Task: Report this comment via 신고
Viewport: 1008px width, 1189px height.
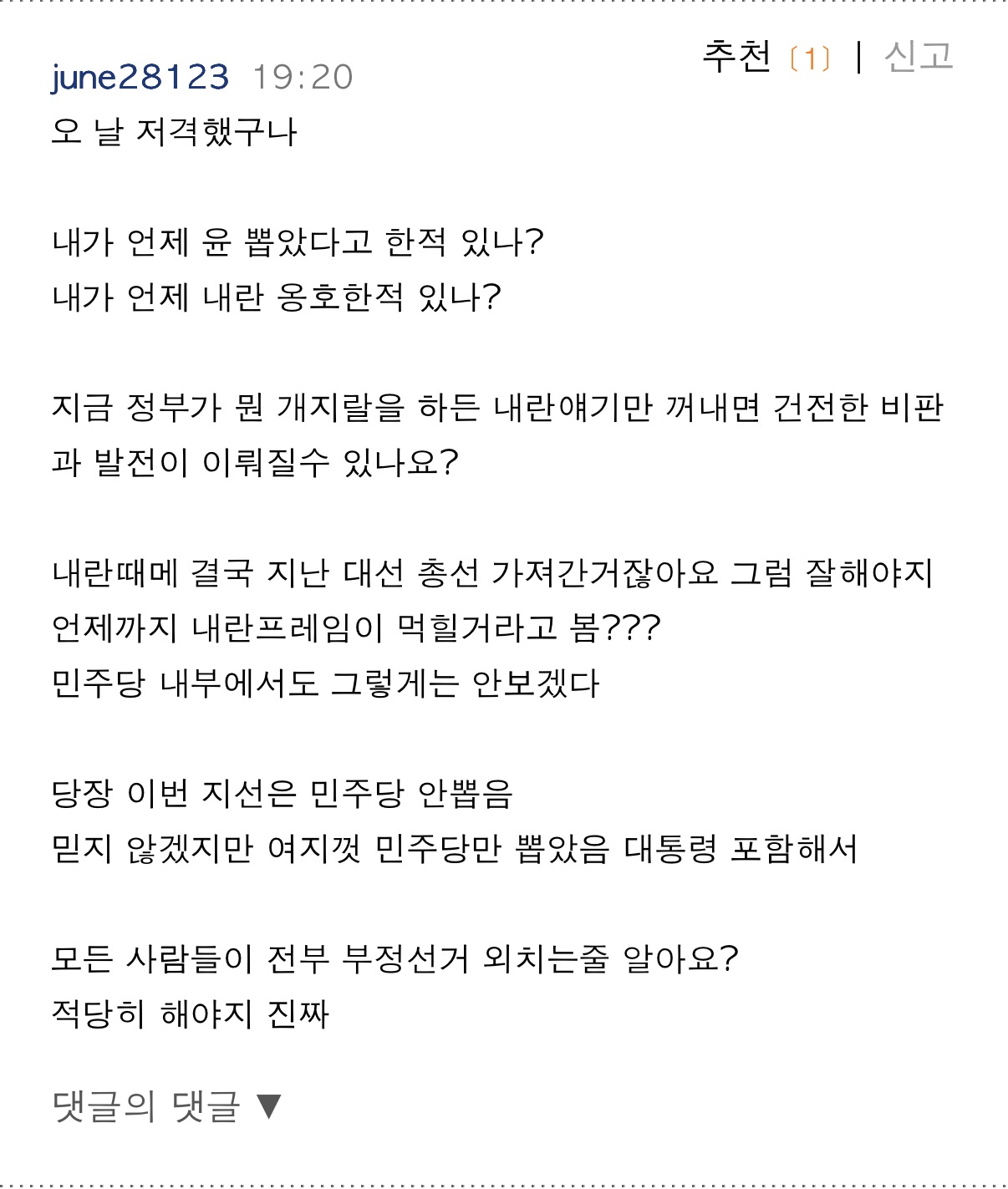Action: [x=919, y=57]
